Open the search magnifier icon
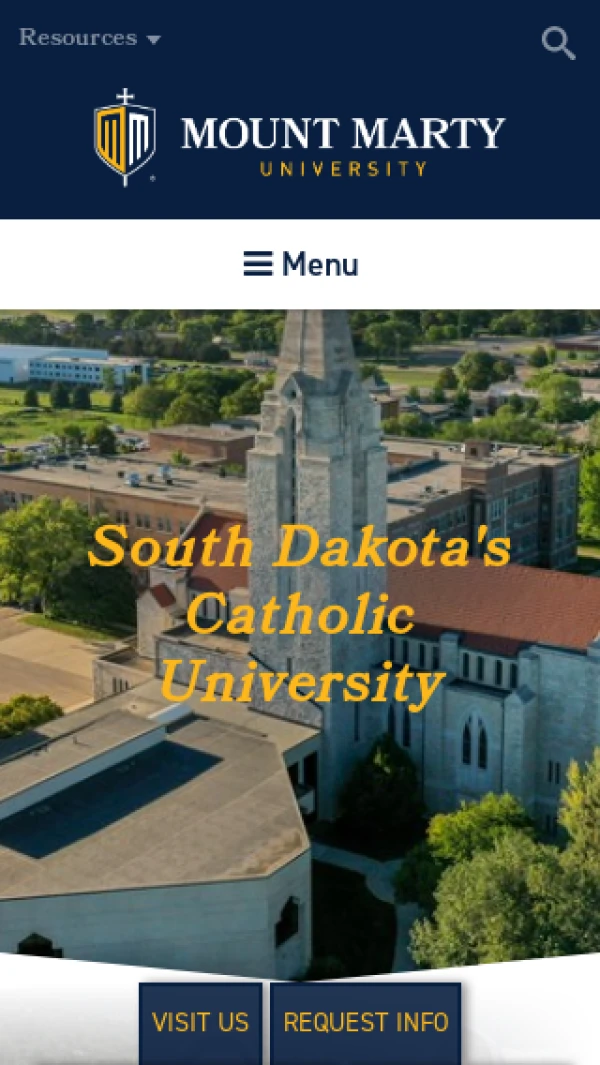 point(558,43)
